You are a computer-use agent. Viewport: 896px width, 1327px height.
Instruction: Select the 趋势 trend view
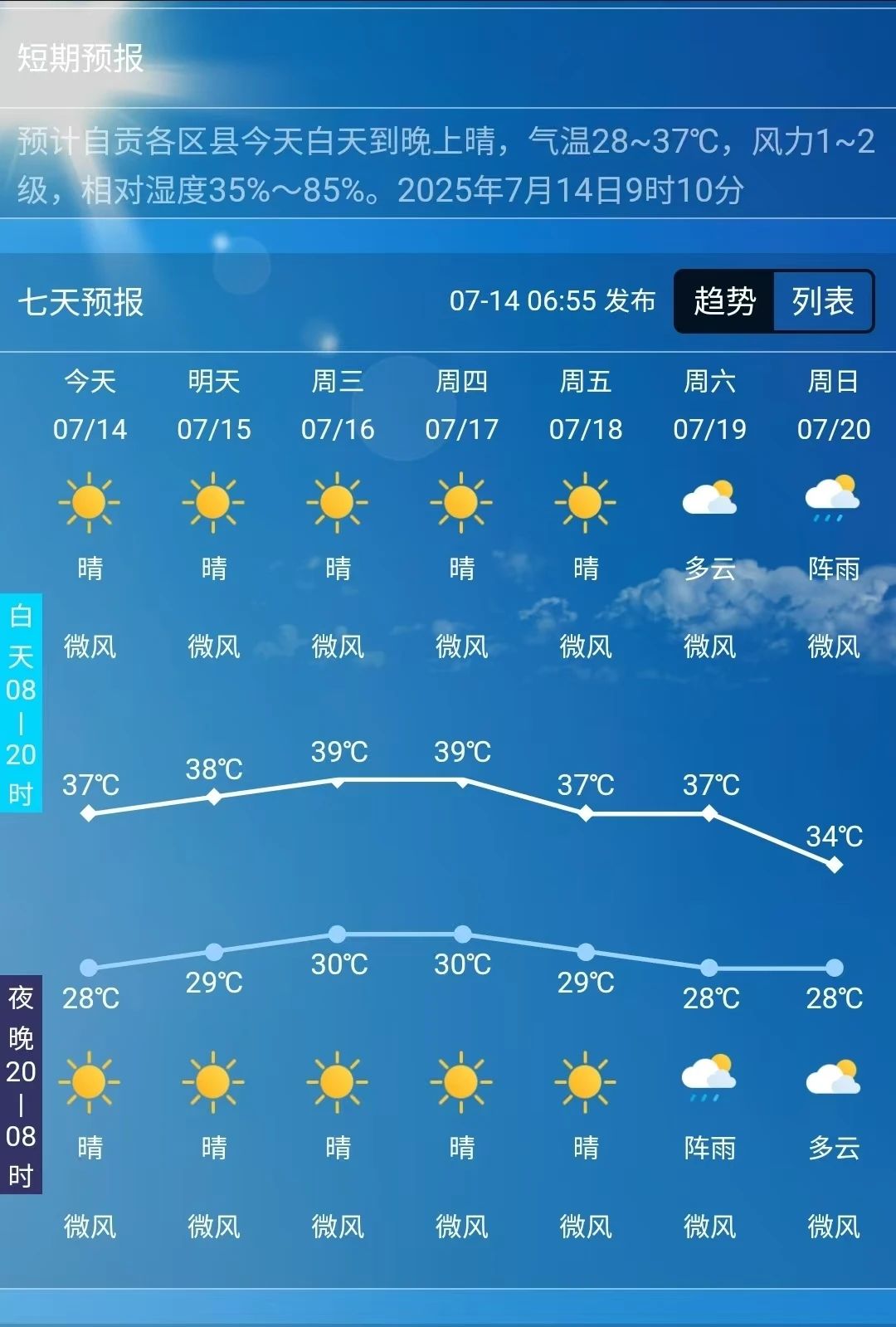point(724,301)
